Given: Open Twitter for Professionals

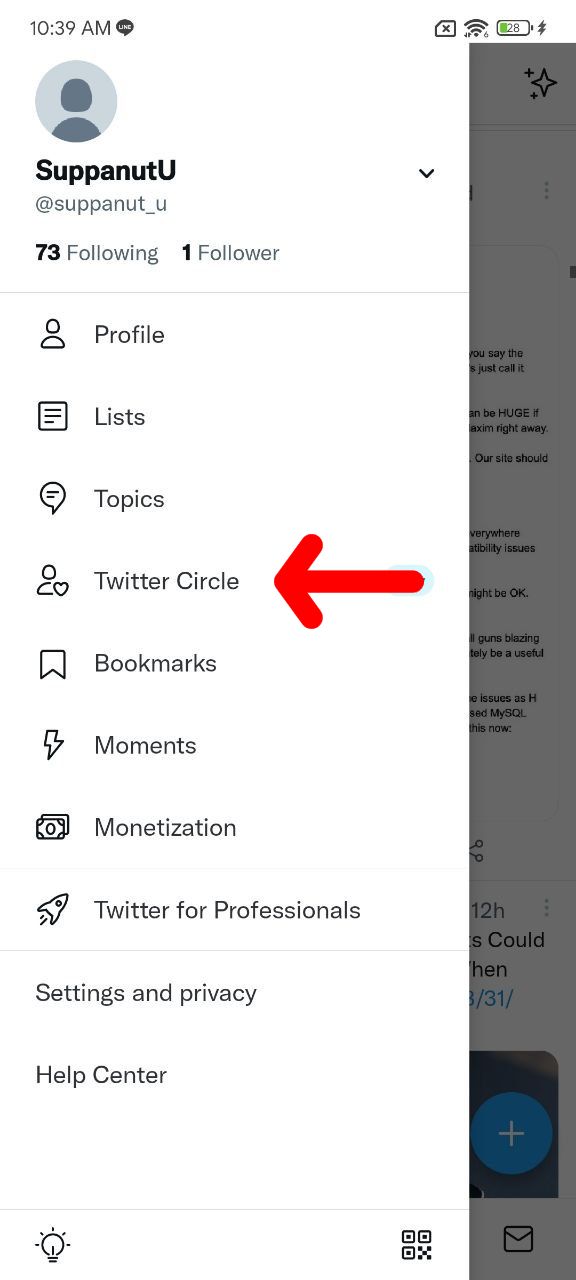Looking at the screenshot, I should click(x=234, y=910).
